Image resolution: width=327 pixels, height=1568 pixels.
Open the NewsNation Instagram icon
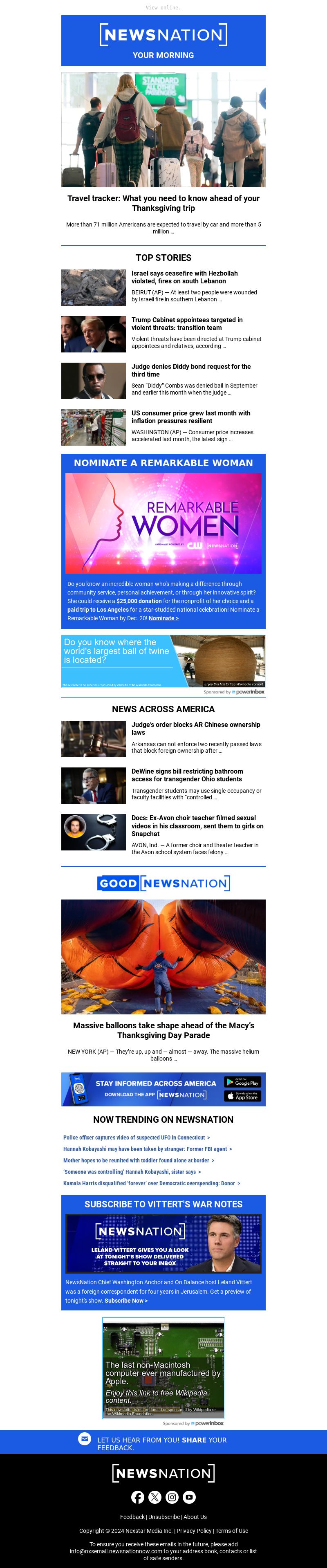172,1497
